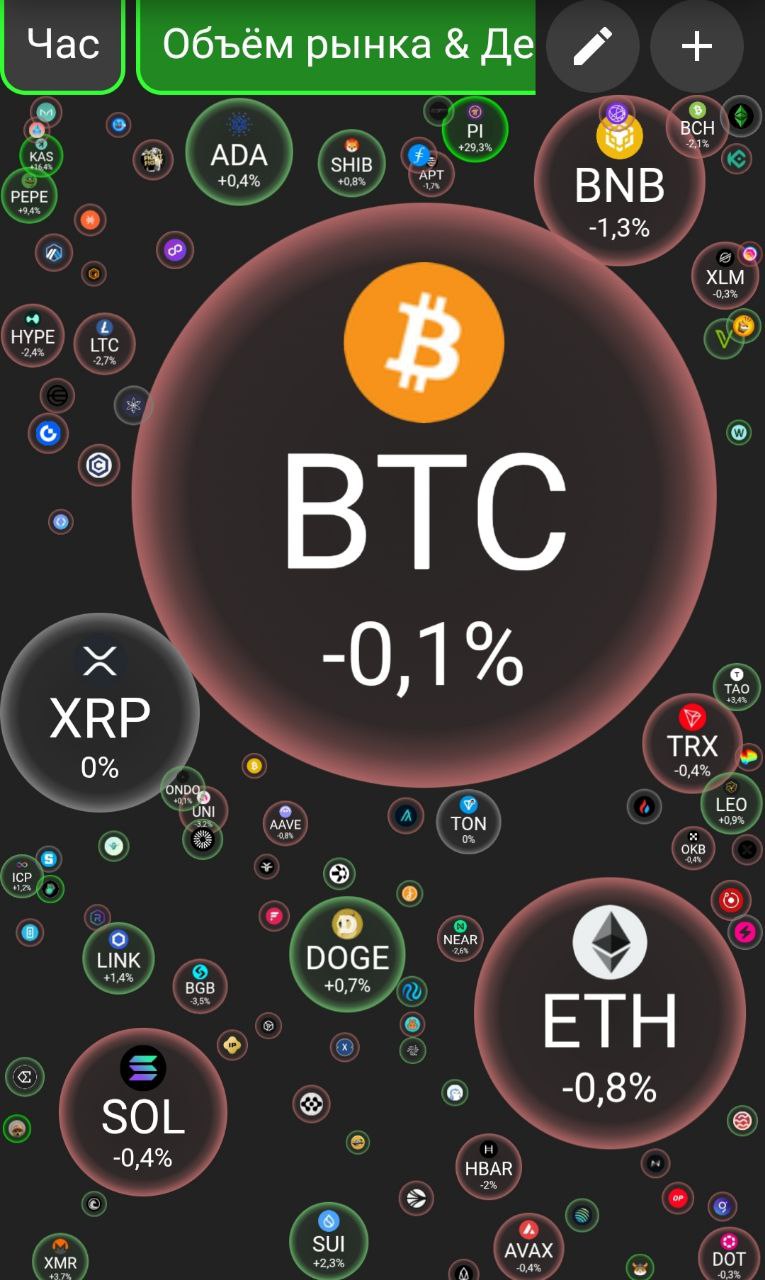Open the XRP bubble

coord(100,714)
